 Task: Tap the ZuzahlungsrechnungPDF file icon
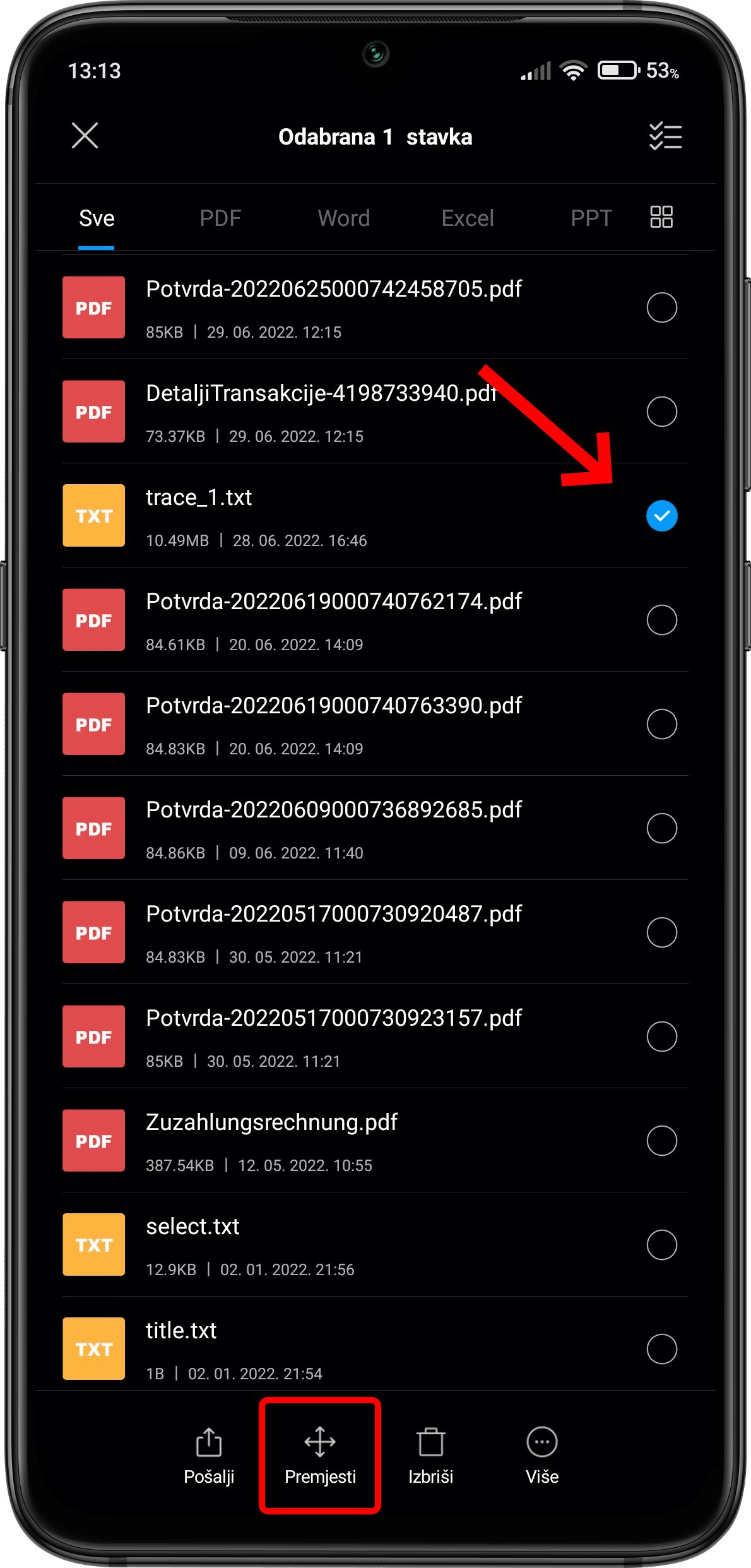point(93,1141)
